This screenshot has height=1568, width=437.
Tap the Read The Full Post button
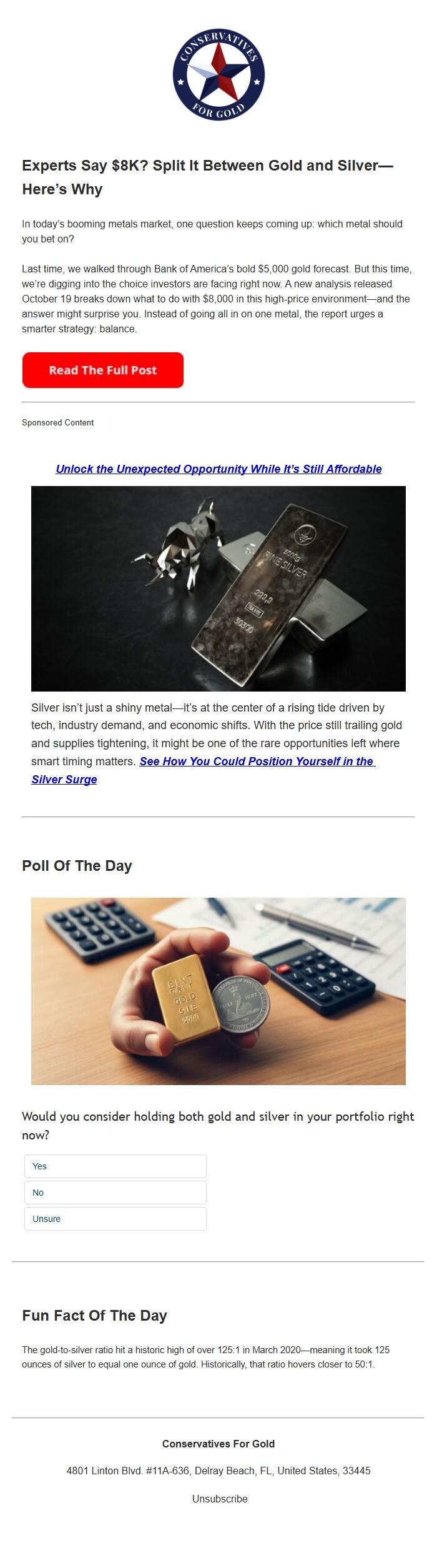[x=103, y=370]
